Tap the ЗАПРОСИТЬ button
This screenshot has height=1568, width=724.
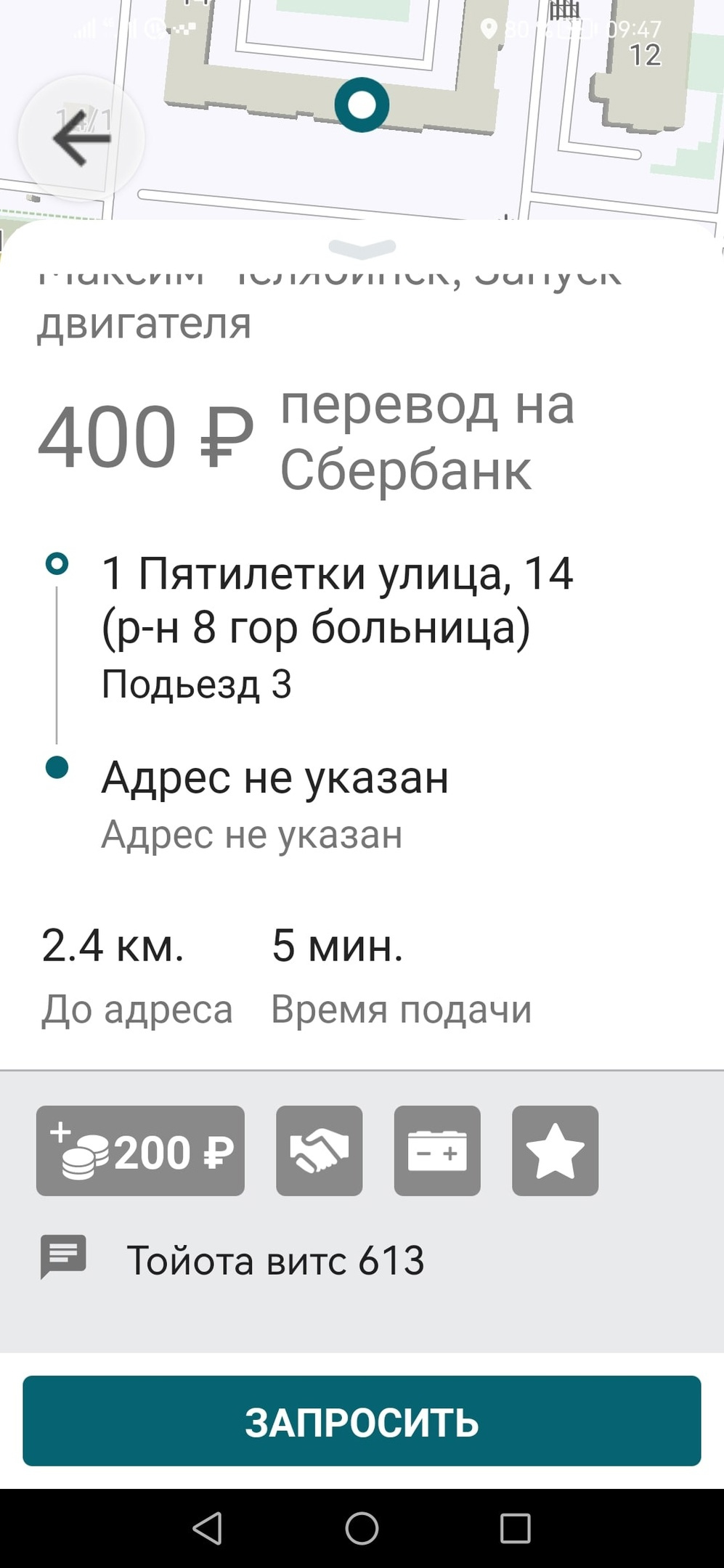pyautogui.click(x=362, y=1421)
